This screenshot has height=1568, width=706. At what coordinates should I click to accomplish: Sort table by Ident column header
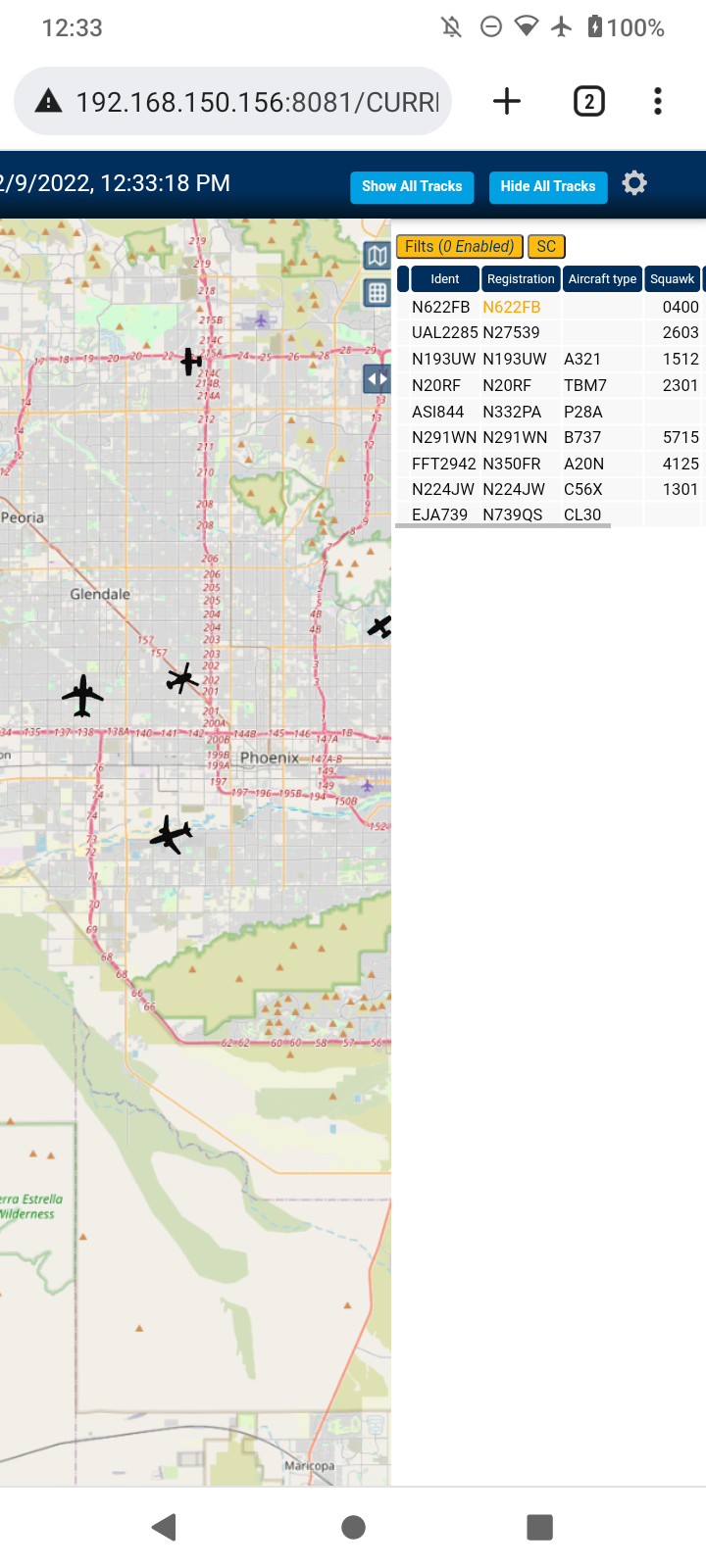click(x=445, y=279)
